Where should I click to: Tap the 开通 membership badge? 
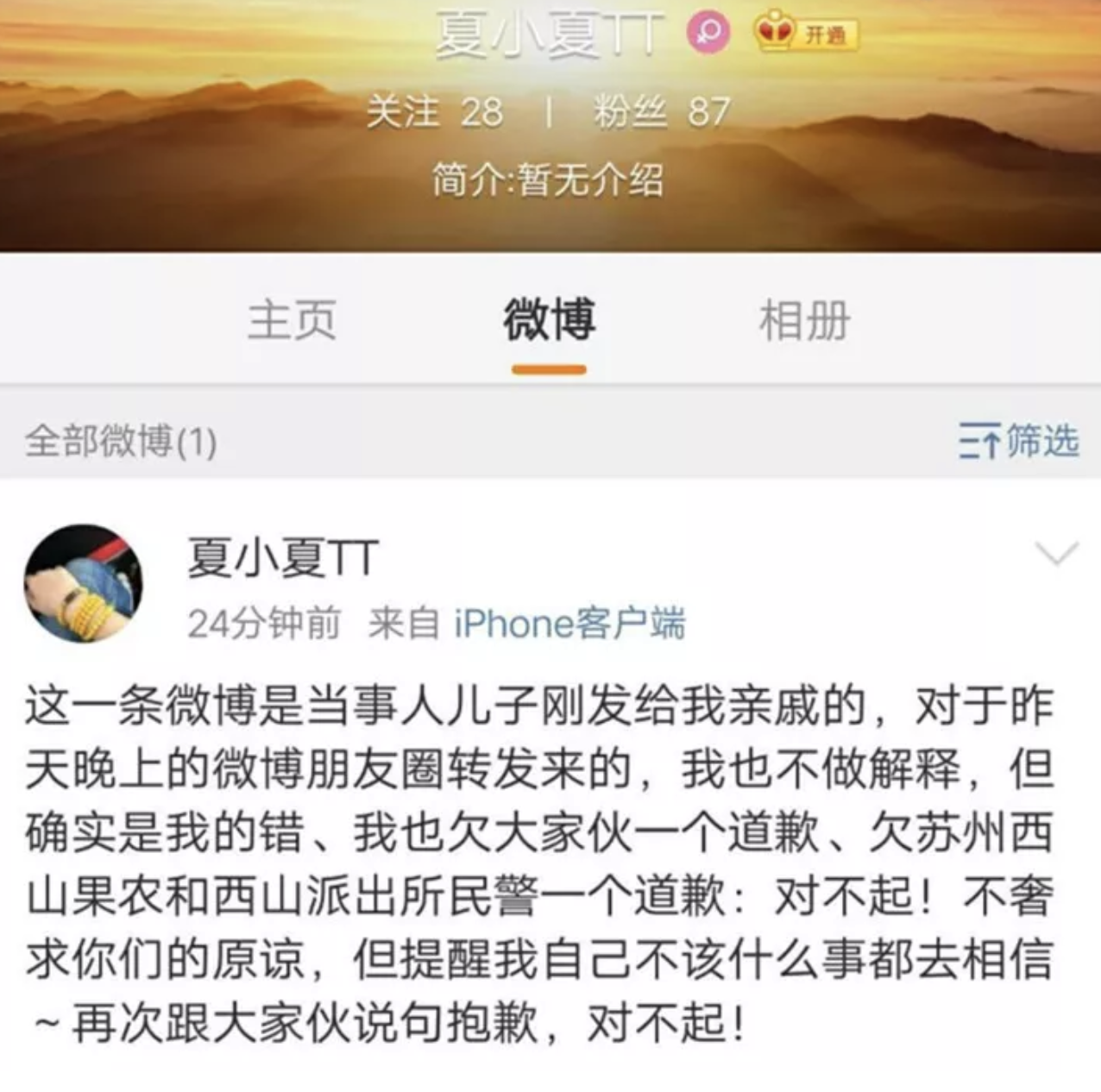pyautogui.click(x=806, y=33)
